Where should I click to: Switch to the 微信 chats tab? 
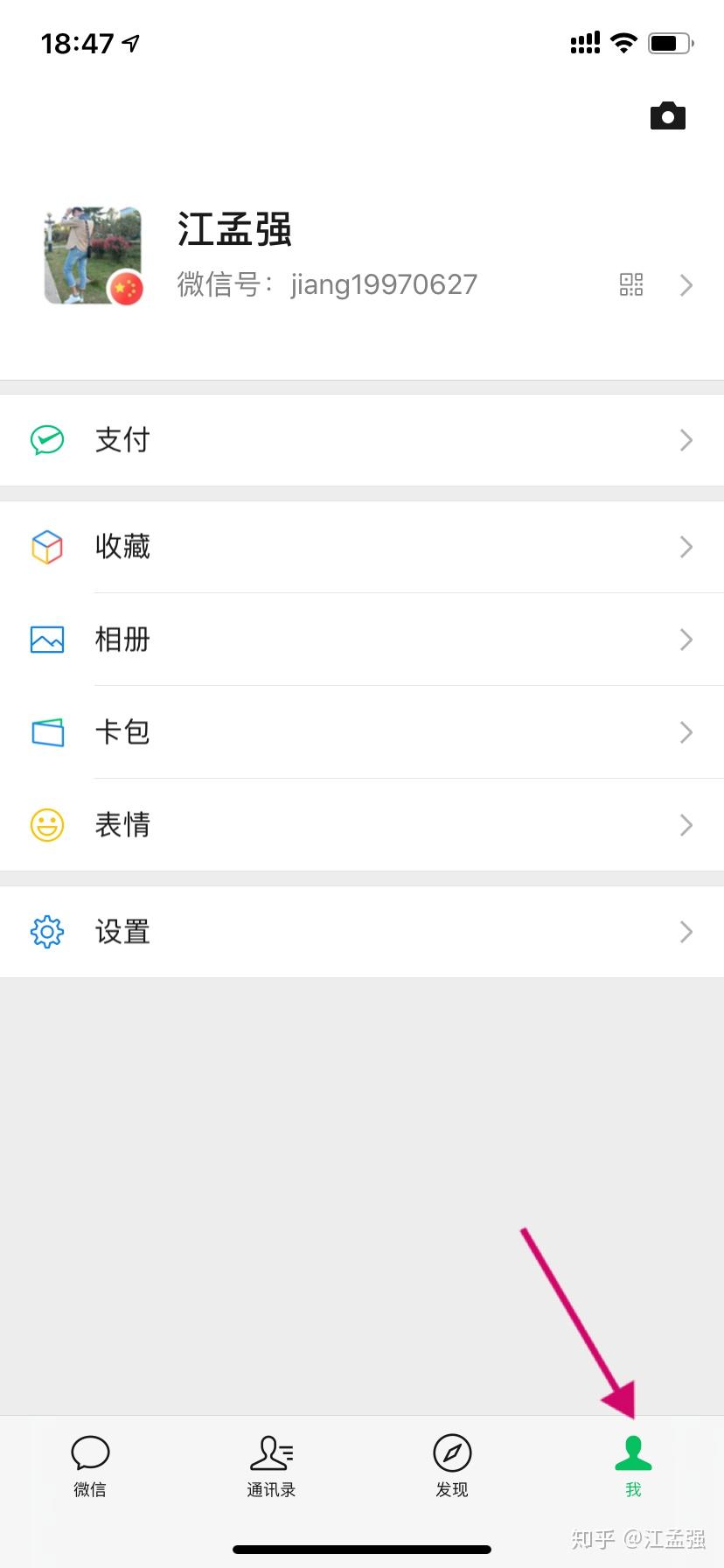click(x=90, y=1466)
